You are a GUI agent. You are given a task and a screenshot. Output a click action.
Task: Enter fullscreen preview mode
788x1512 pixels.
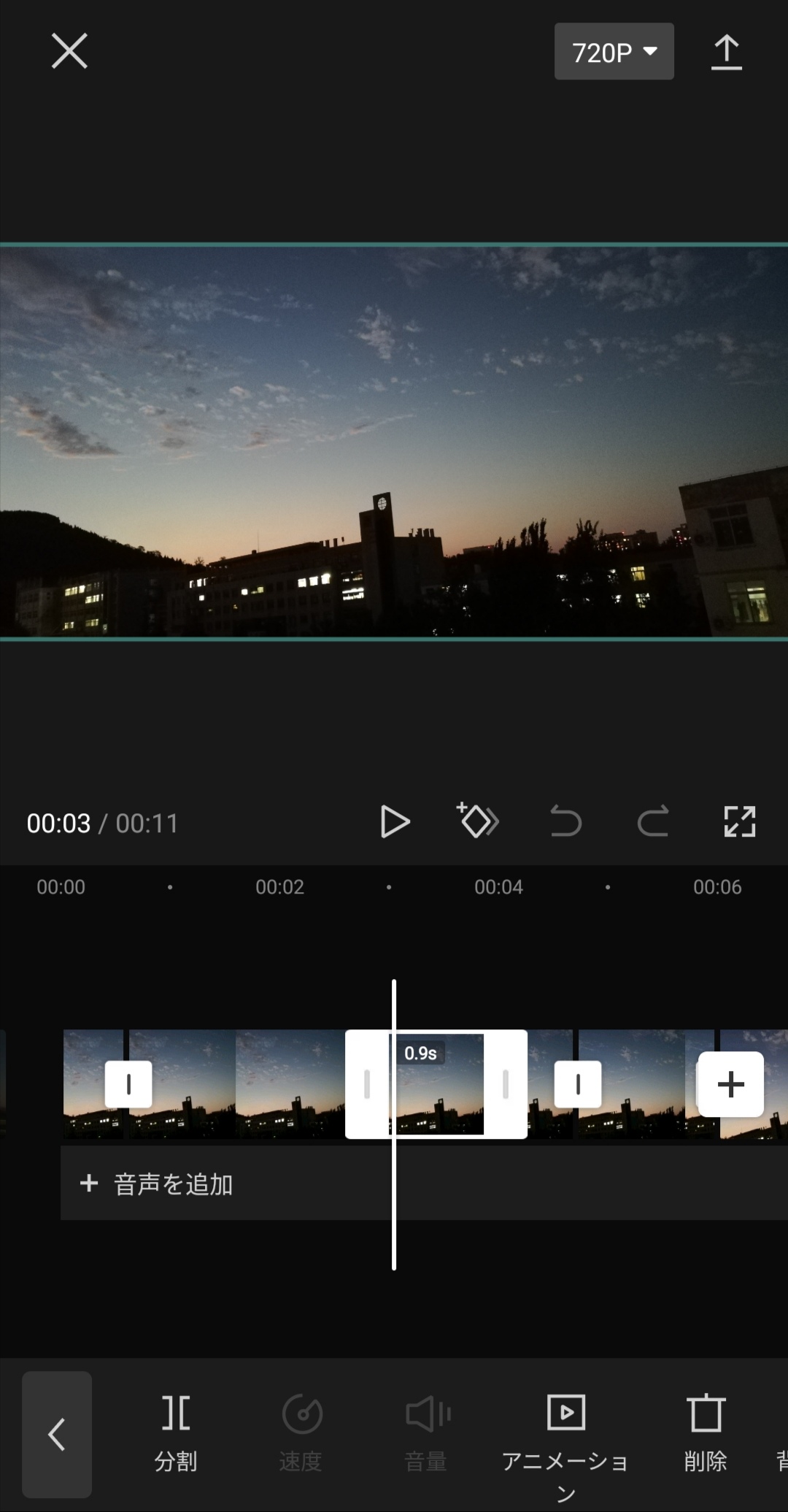click(739, 821)
